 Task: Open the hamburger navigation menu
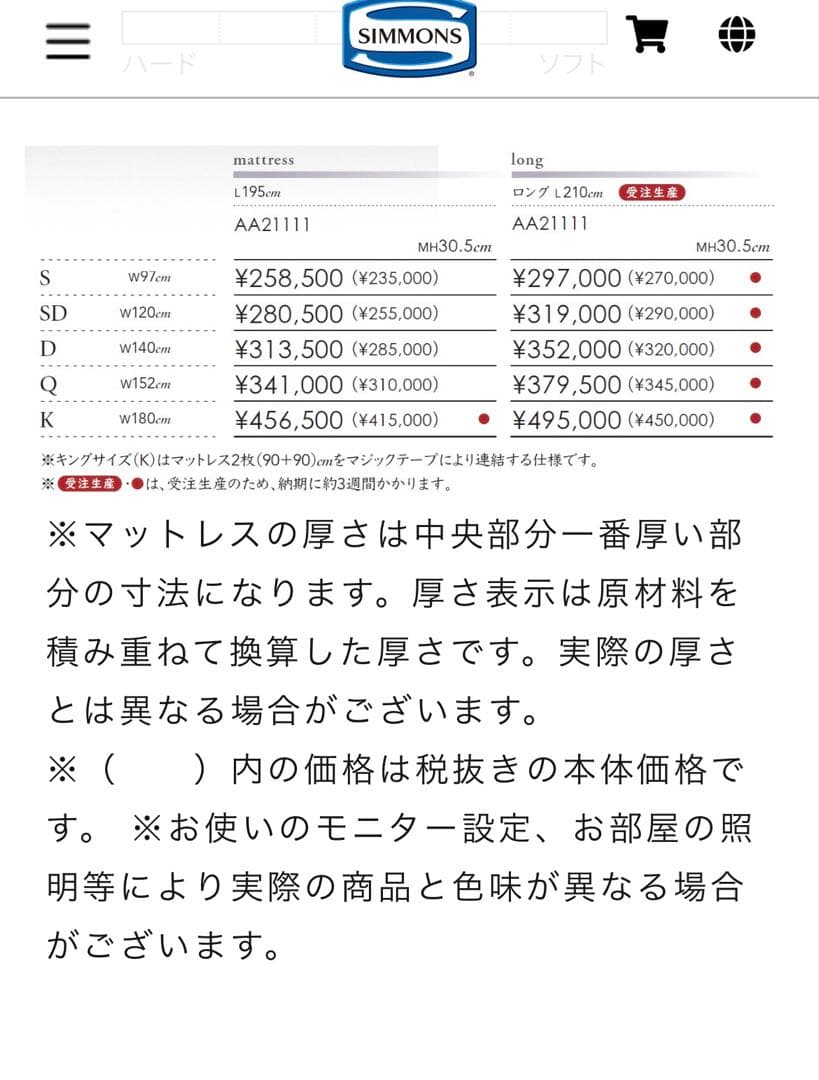coord(66,43)
